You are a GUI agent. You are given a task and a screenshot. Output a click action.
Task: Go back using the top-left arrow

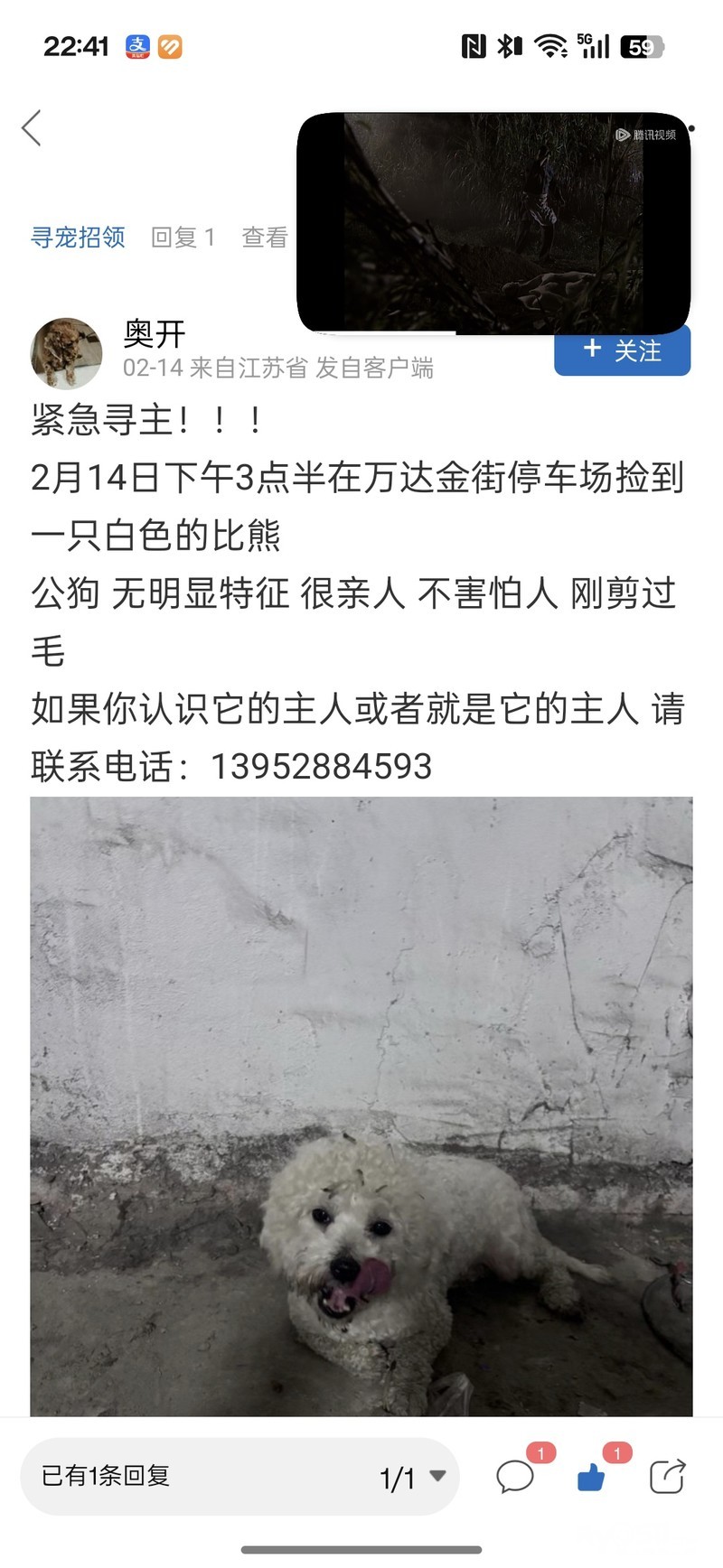coord(33,128)
